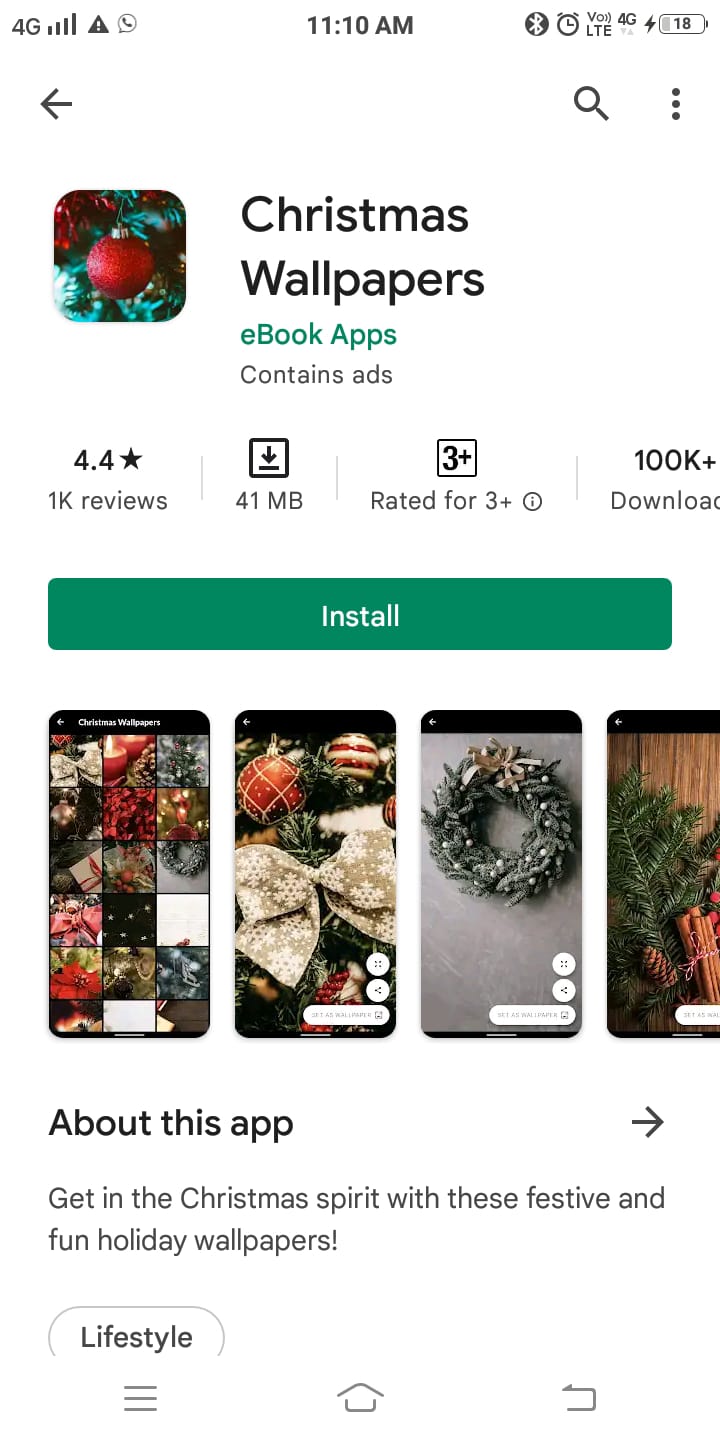Open the wreath screenshot
Image resolution: width=720 pixels, height=1440 pixels.
[501, 873]
